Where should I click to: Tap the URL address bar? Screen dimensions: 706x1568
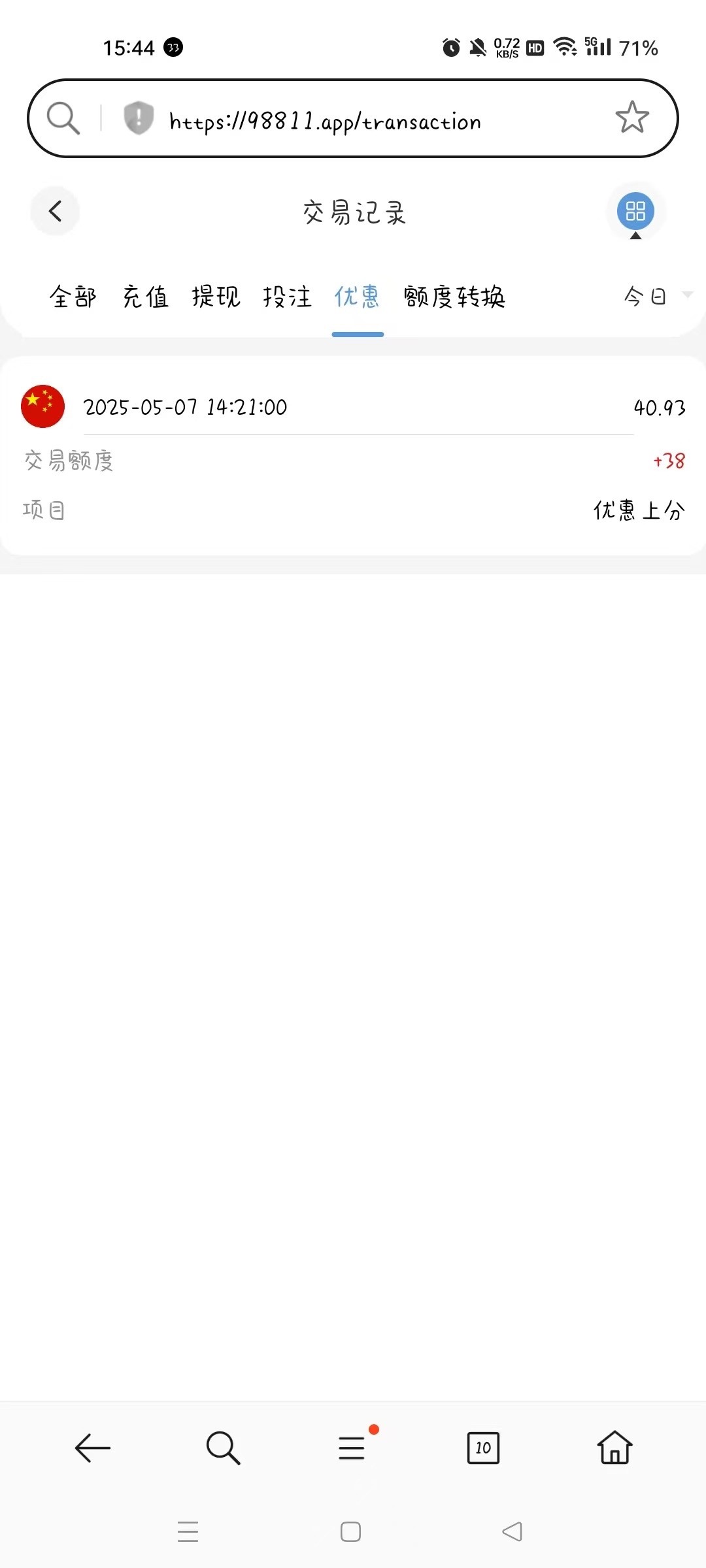(353, 118)
